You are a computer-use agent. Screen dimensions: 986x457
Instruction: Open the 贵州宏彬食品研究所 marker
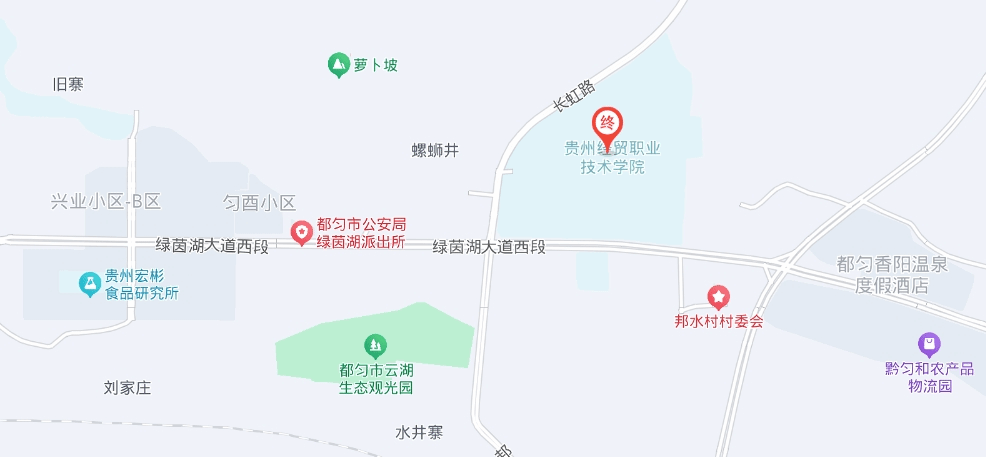(90, 283)
